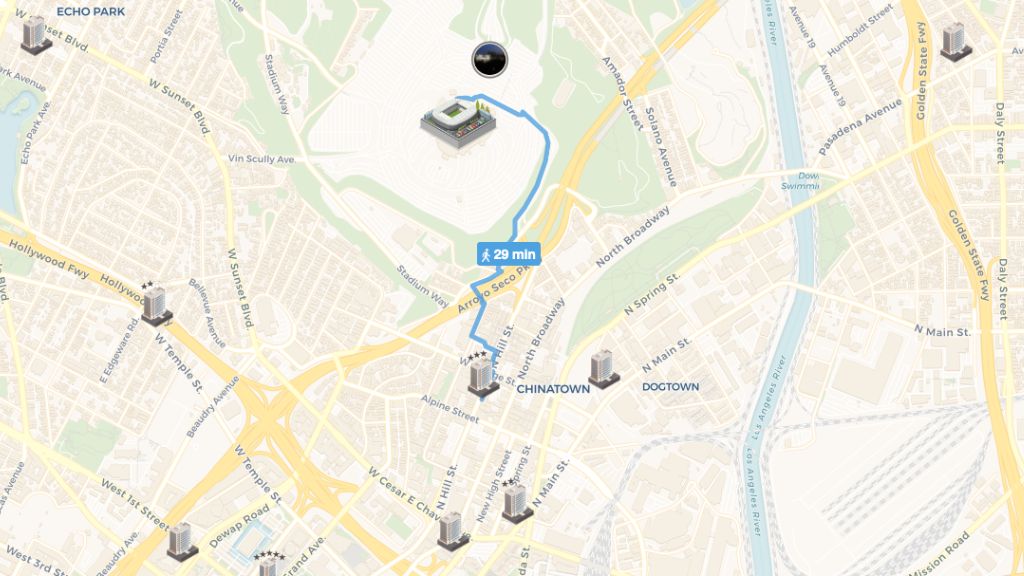Select the two-star hotel near New High Street
Viewport: 1024px width, 576px height.
click(516, 503)
